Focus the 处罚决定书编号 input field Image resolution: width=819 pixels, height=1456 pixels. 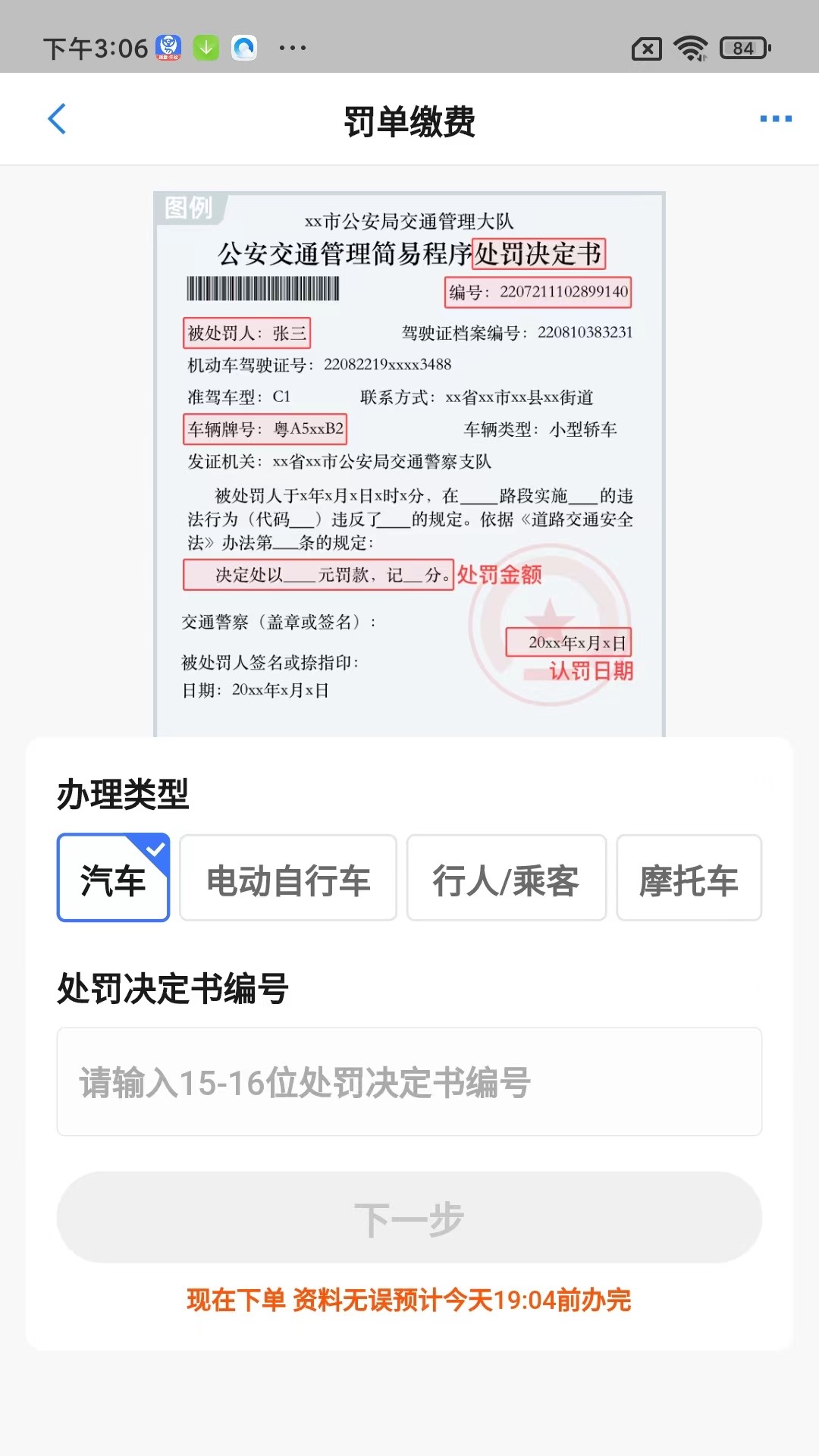409,1081
